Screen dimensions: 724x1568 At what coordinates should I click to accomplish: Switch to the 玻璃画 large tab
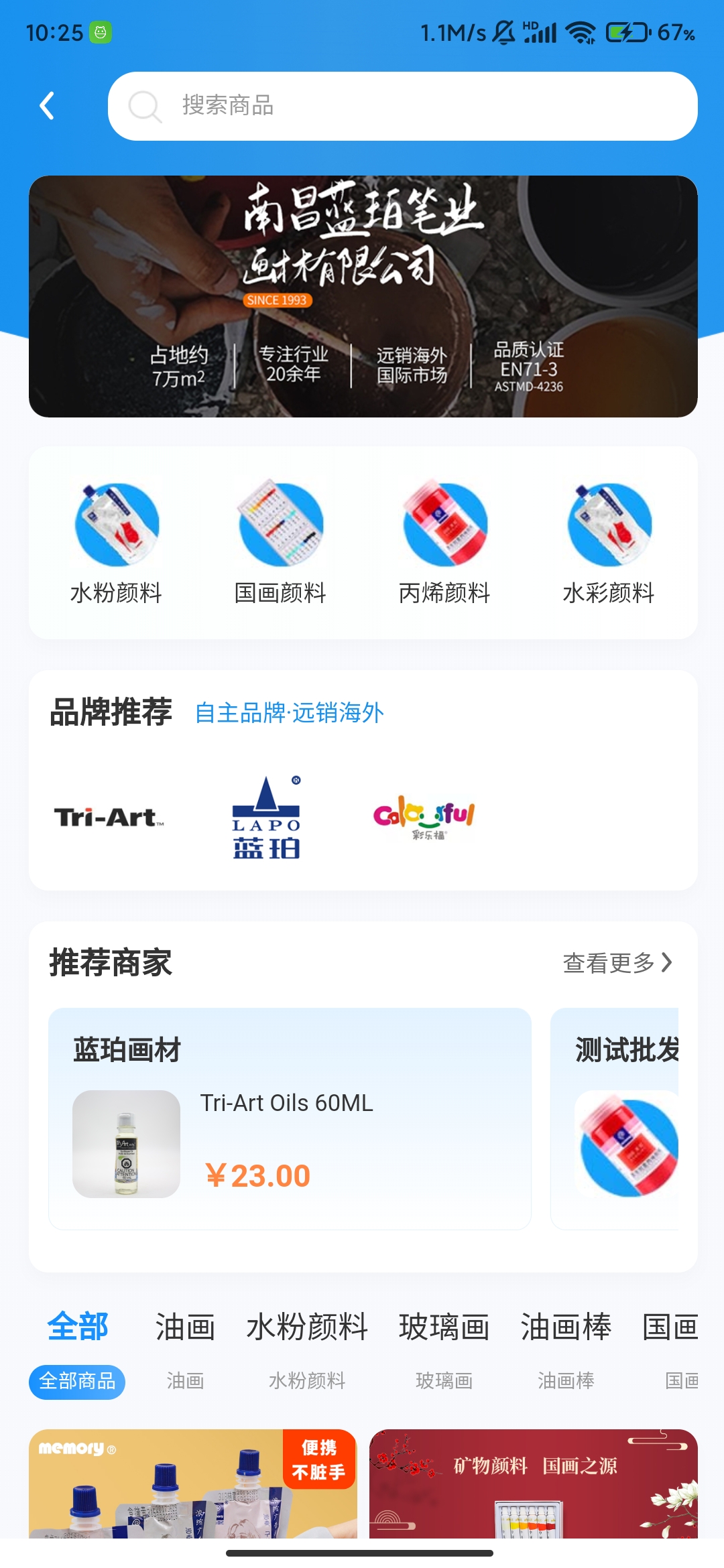pos(444,1327)
